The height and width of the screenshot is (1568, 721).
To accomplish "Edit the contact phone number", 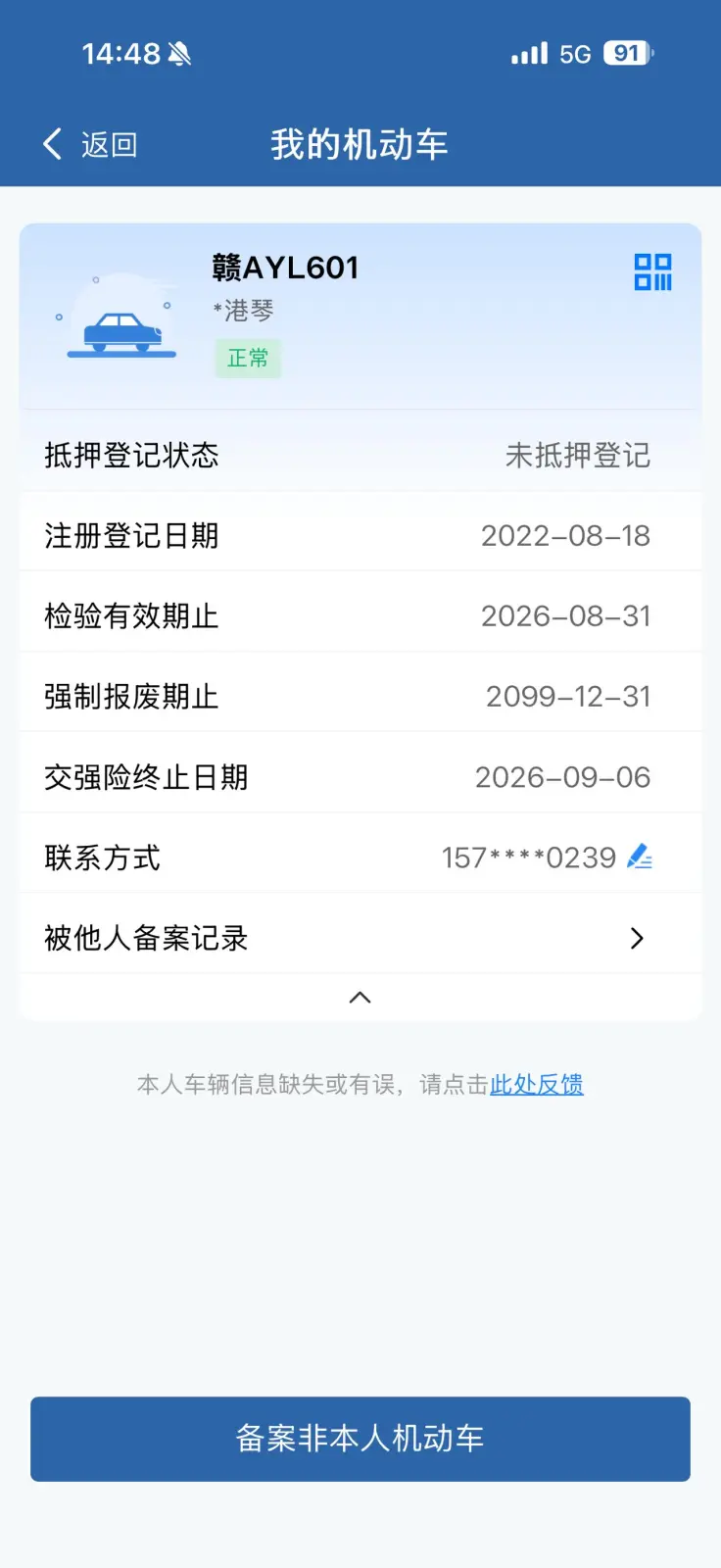I will 640,857.
